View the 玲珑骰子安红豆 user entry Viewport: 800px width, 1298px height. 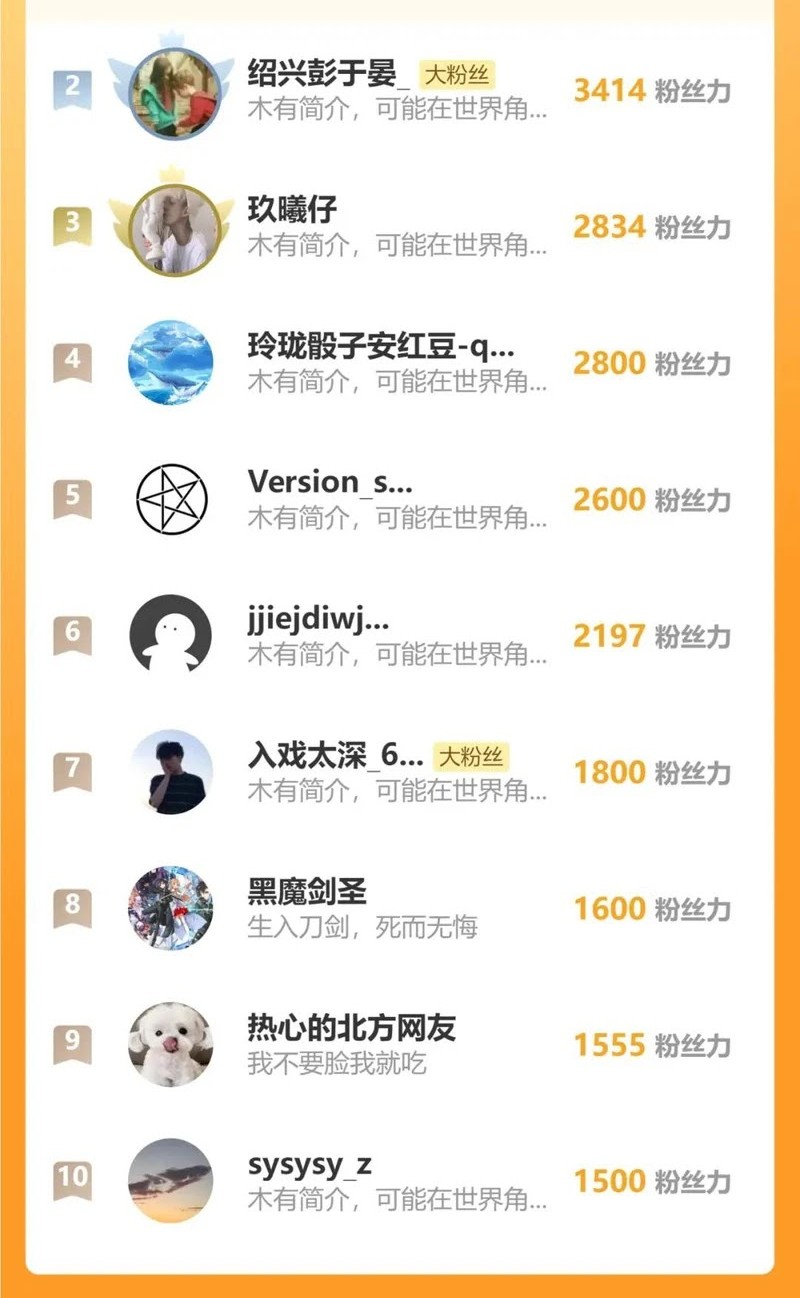click(x=380, y=348)
